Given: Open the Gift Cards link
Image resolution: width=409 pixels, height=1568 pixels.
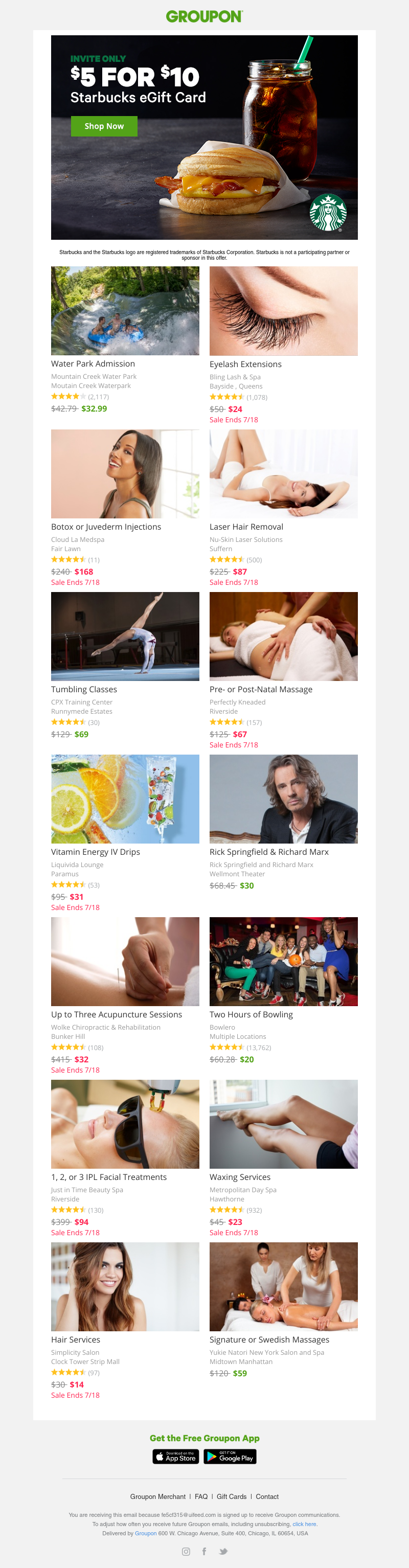Looking at the screenshot, I should [x=231, y=1496].
